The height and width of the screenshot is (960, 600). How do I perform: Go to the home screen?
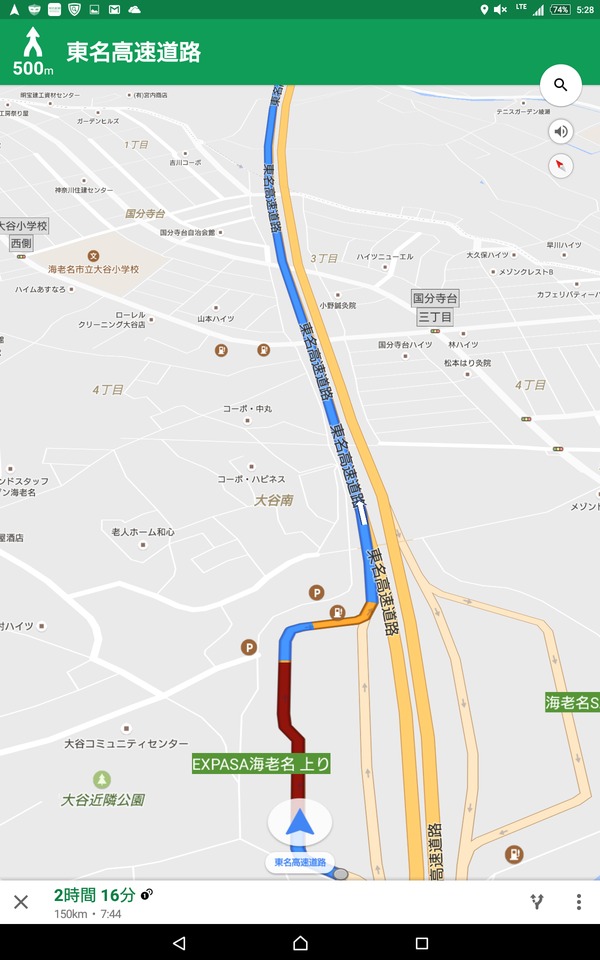[x=300, y=943]
